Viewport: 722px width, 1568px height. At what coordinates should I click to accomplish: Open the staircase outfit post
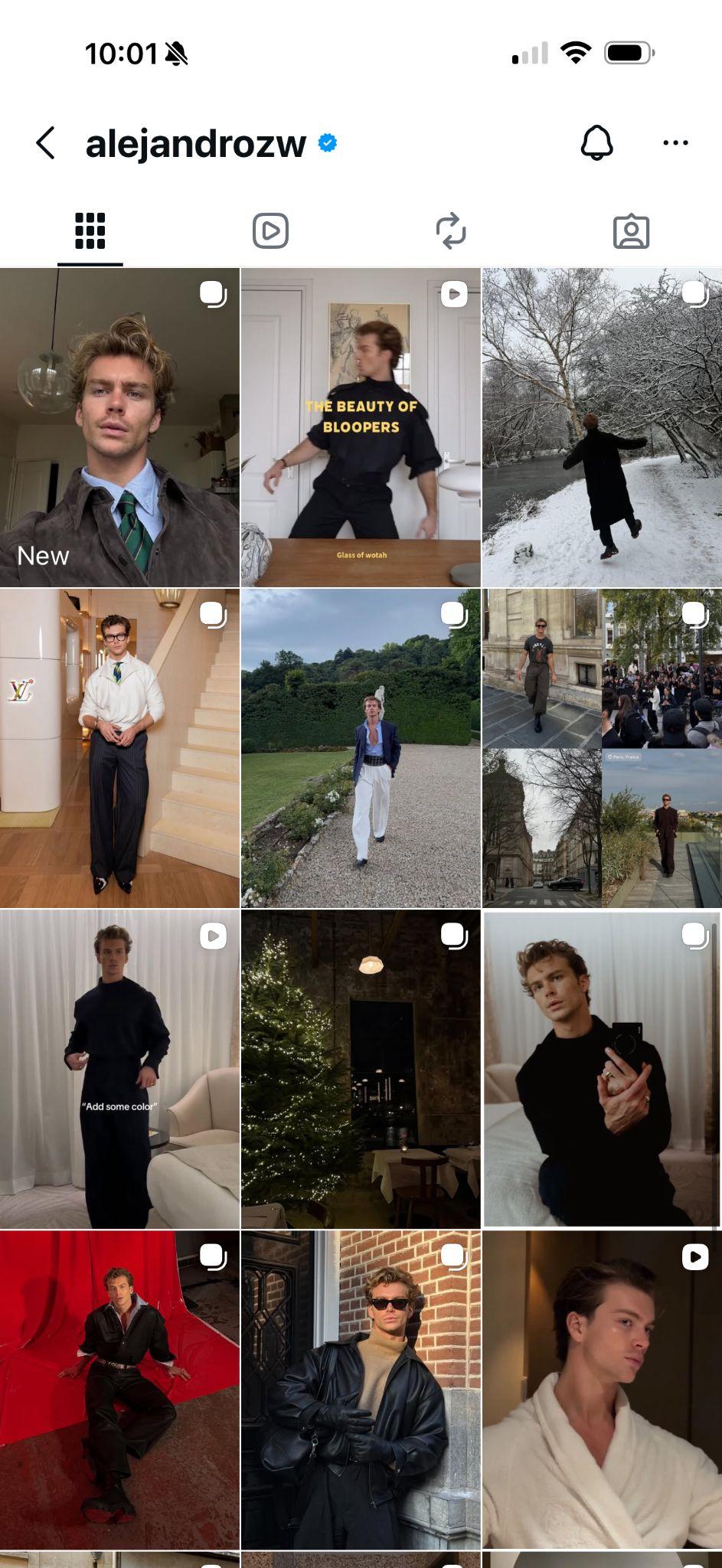click(x=119, y=748)
